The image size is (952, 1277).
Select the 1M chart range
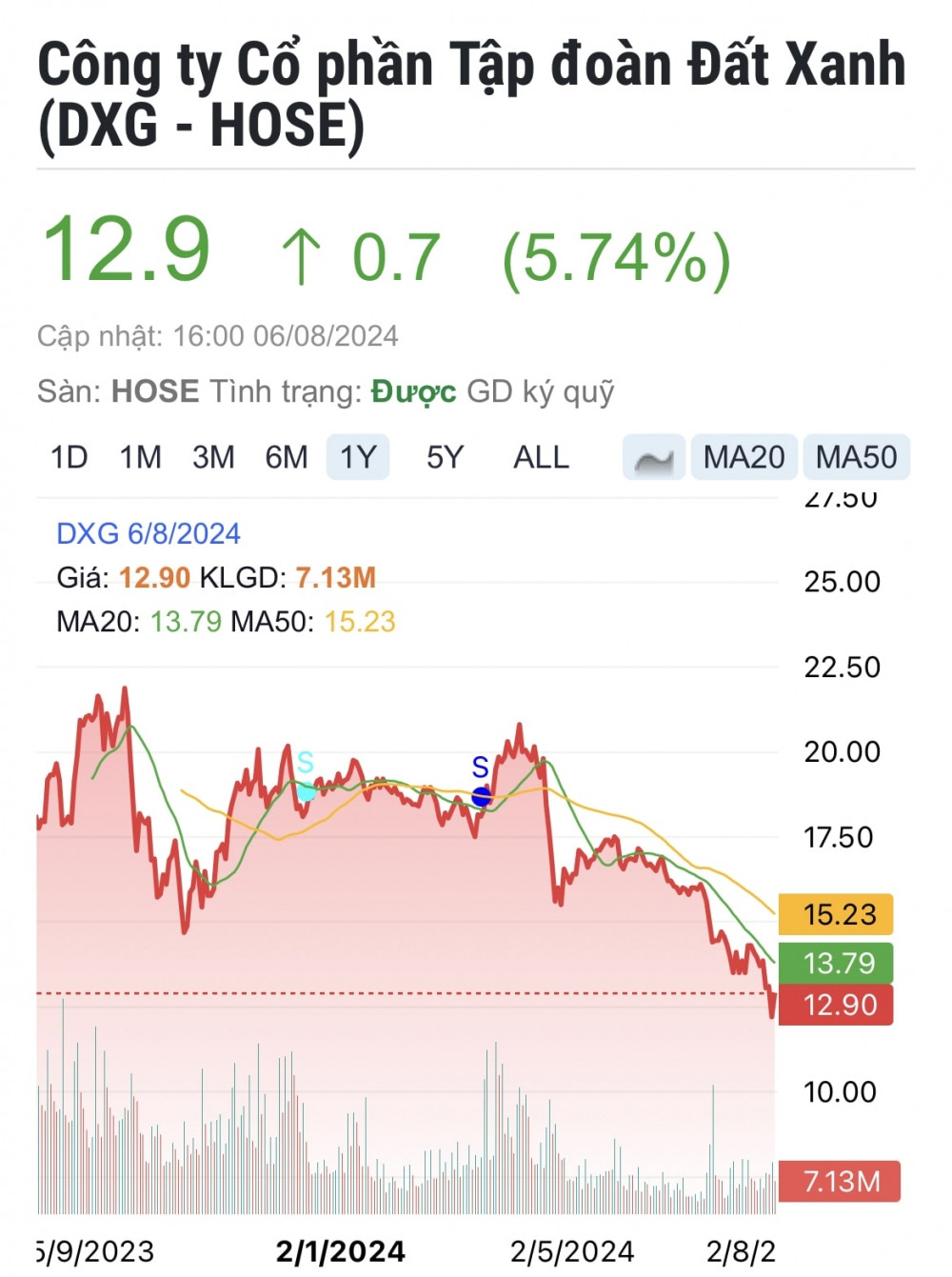[140, 457]
